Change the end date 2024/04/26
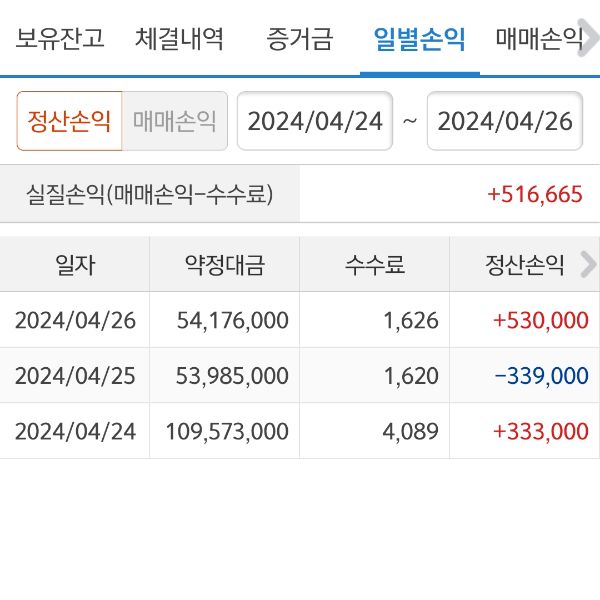 (x=505, y=121)
